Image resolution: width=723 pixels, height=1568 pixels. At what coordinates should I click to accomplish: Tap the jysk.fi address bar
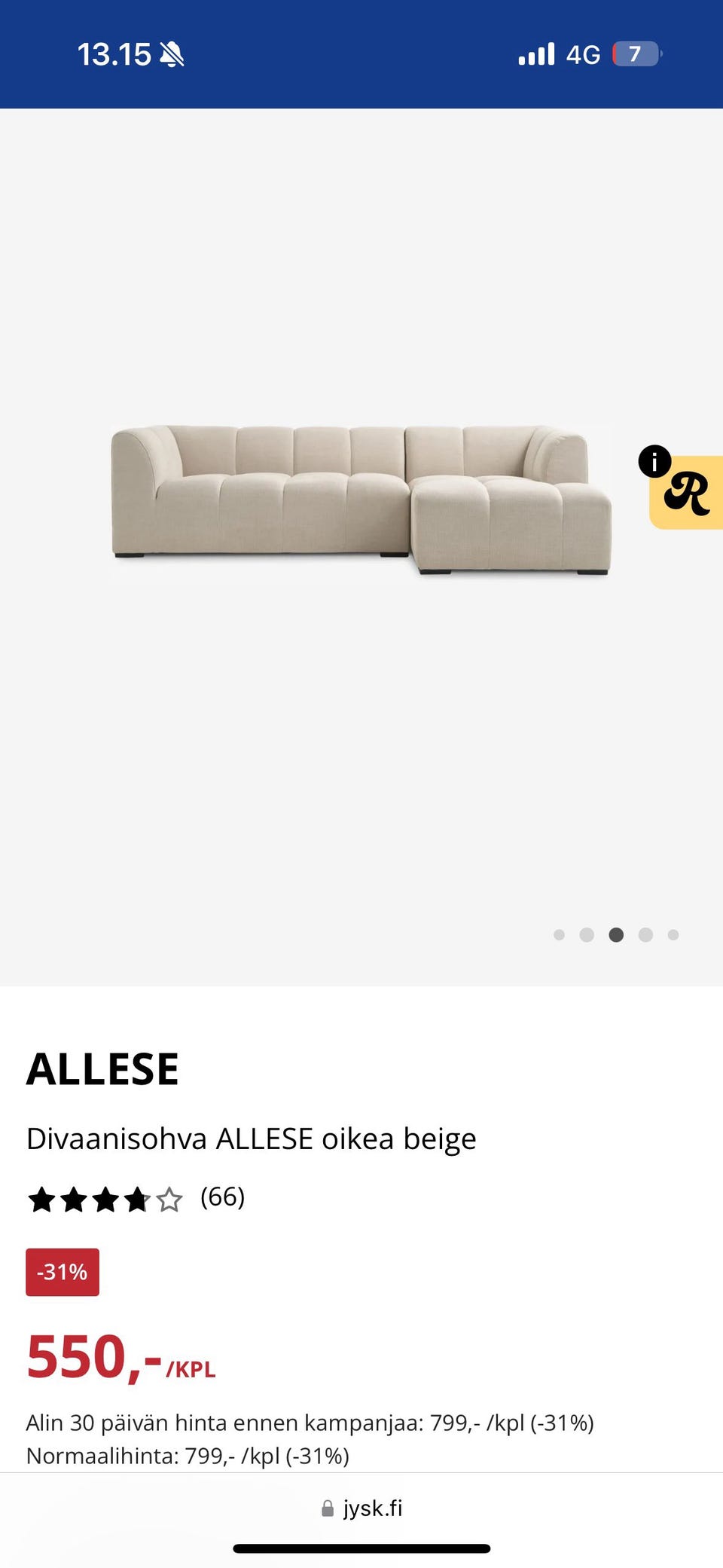tap(361, 1508)
